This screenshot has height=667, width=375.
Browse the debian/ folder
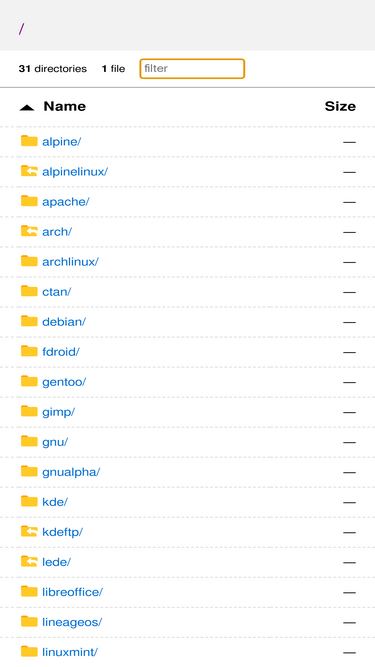[x=64, y=322]
